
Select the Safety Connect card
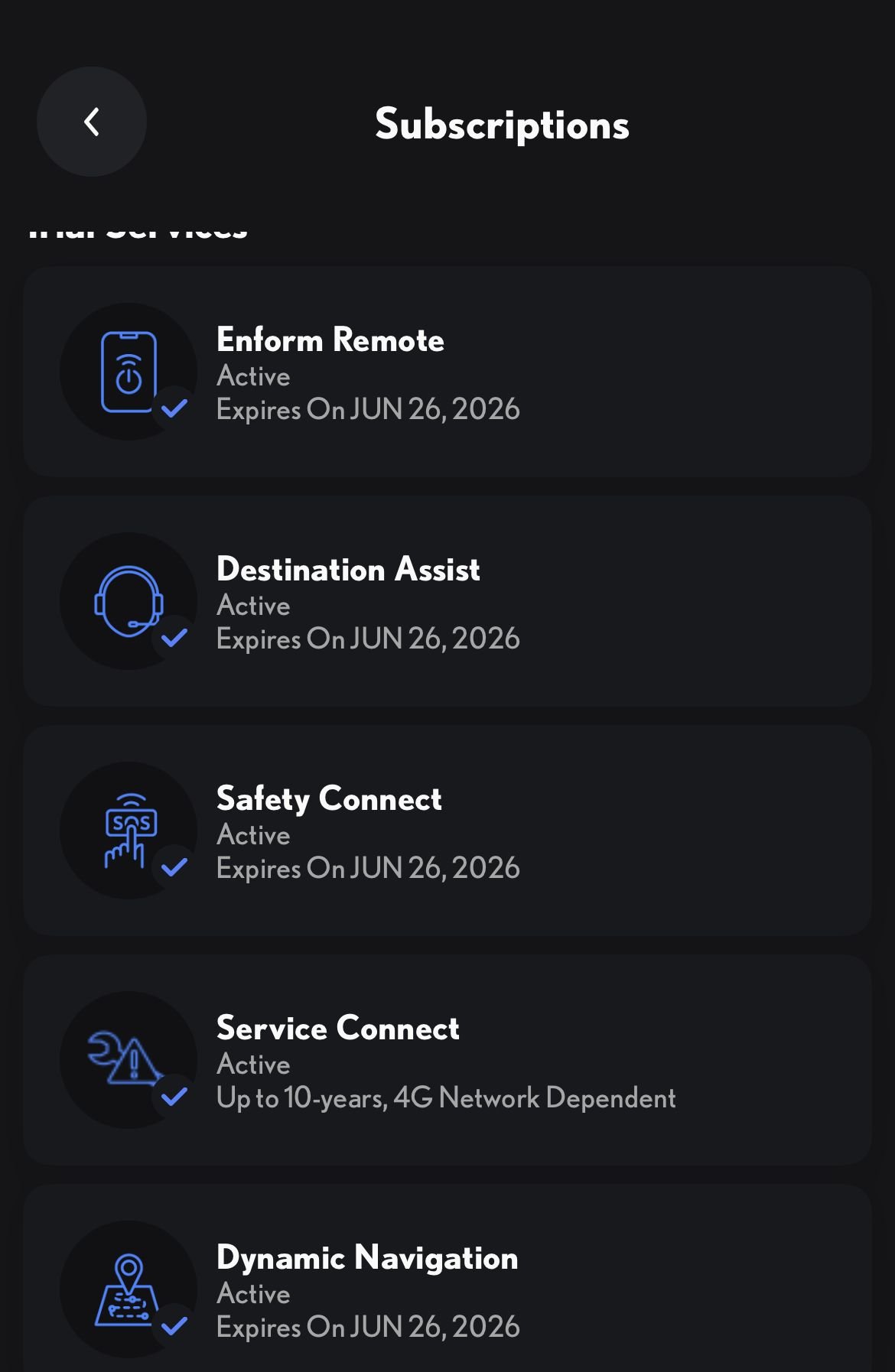tap(447, 831)
